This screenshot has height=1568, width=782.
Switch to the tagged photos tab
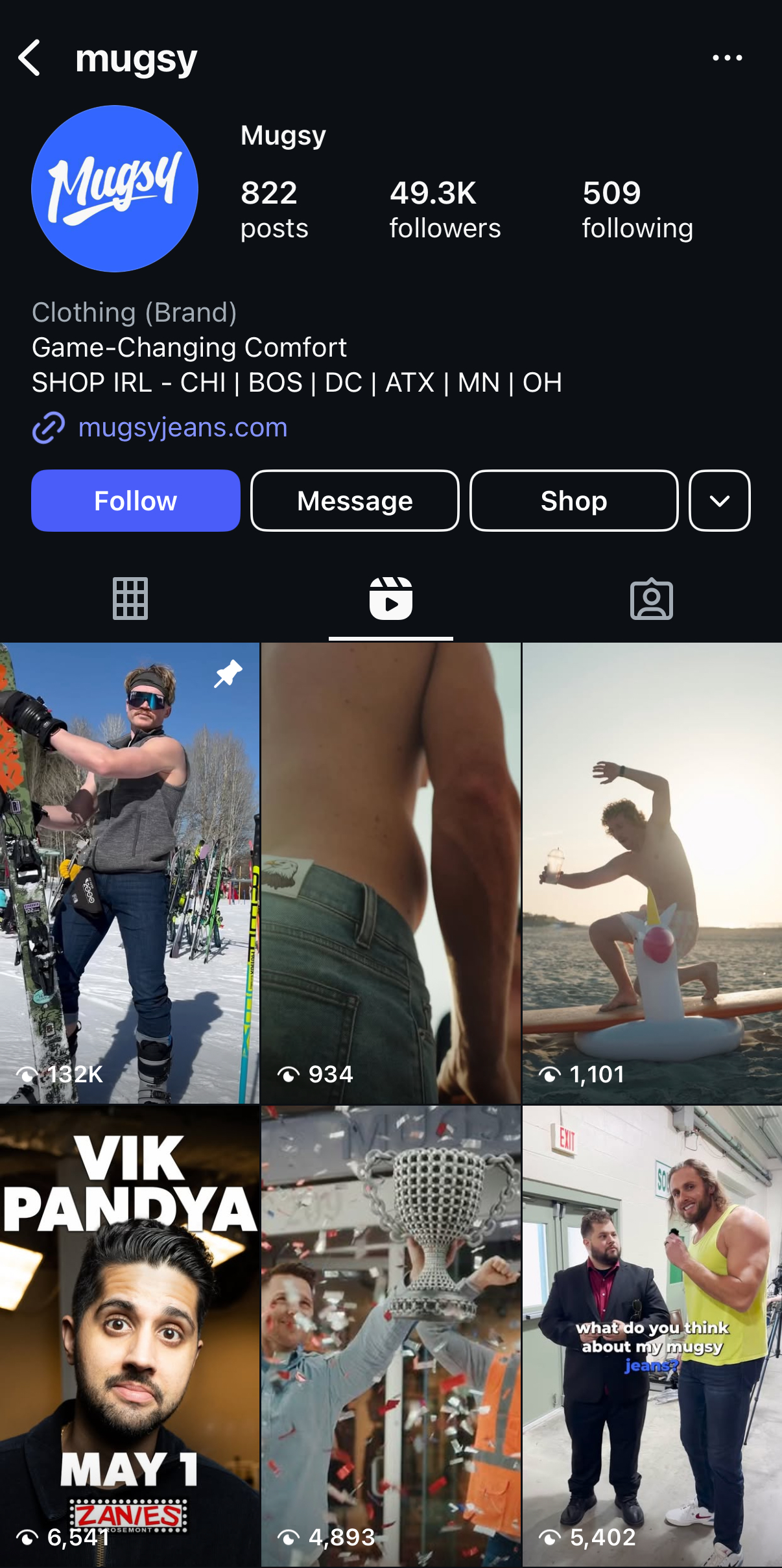pyautogui.click(x=652, y=599)
